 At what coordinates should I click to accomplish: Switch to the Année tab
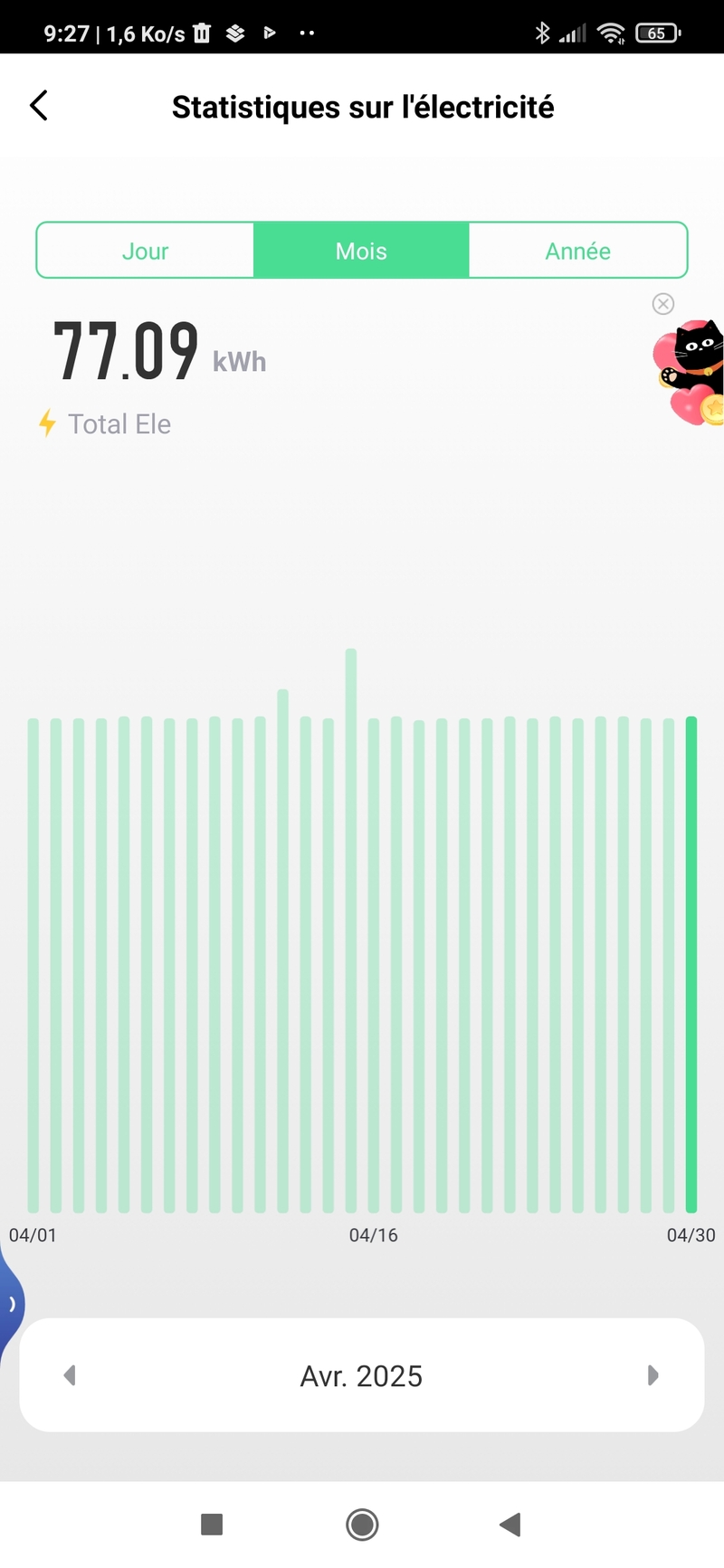coord(577,251)
